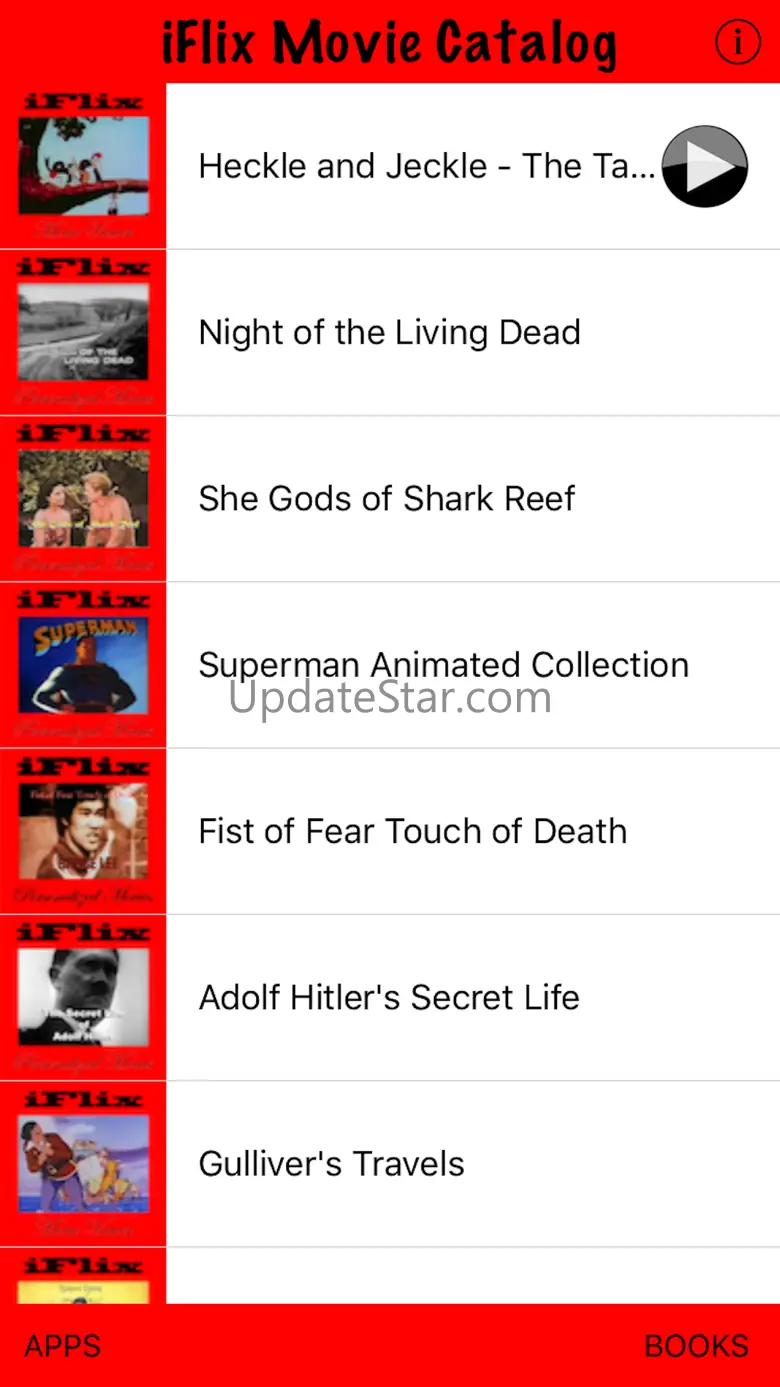Open the Heckle and Jeckle row
Viewport: 780px width, 1387px height.
pos(390,166)
